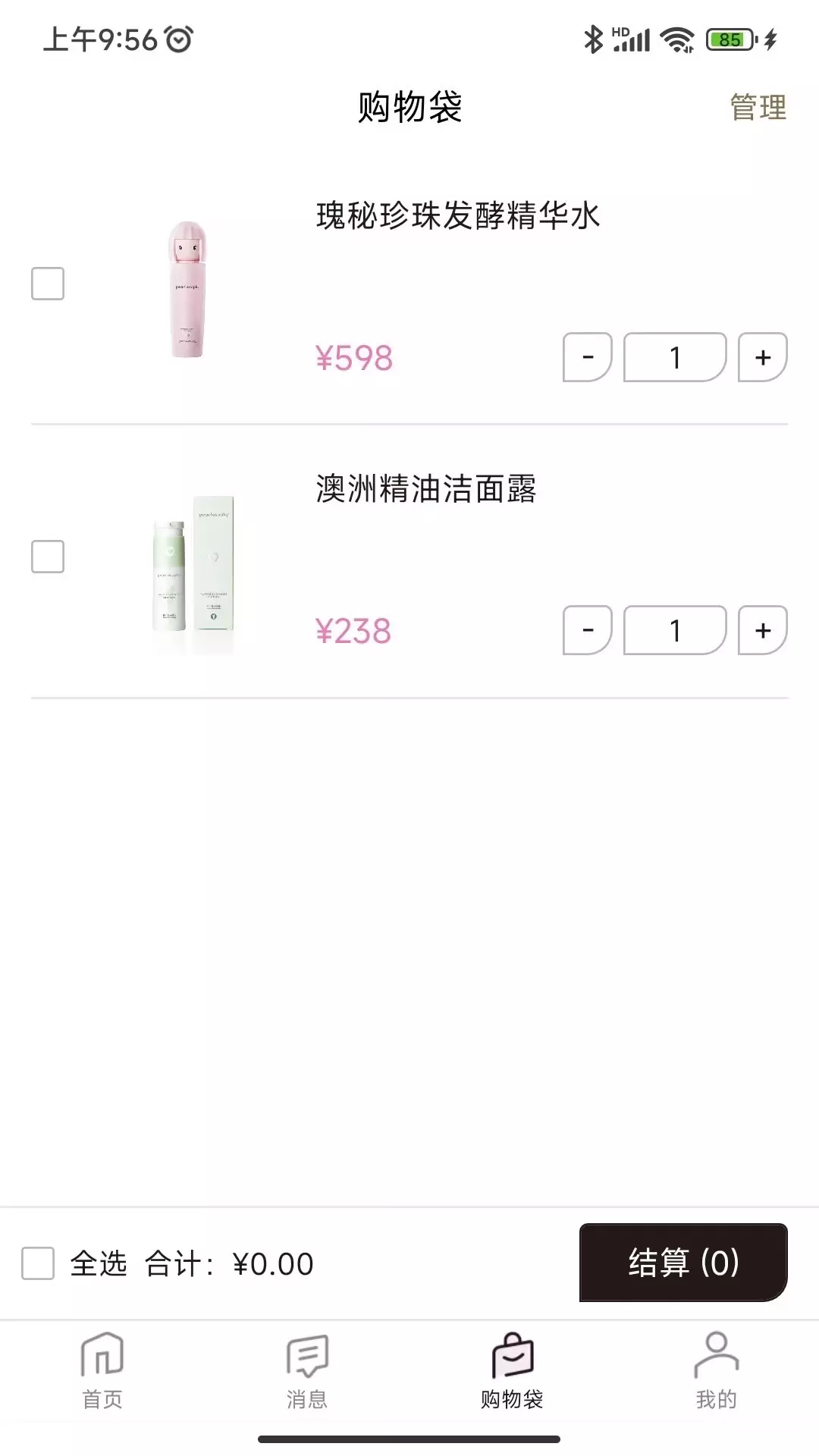
Task: Increase quantity of 瑰秘珍珠发酵精华水
Action: pyautogui.click(x=763, y=357)
